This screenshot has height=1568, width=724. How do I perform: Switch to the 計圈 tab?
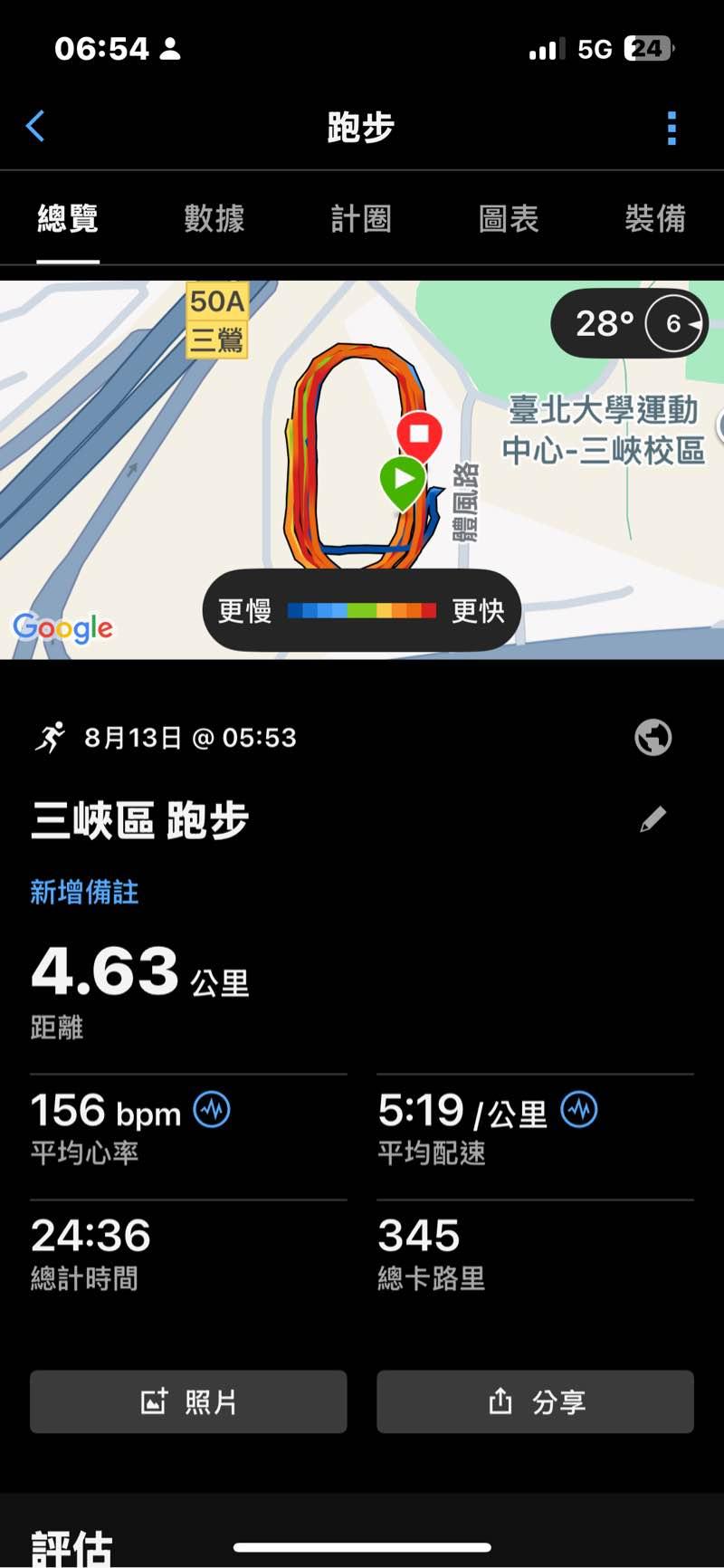(361, 219)
